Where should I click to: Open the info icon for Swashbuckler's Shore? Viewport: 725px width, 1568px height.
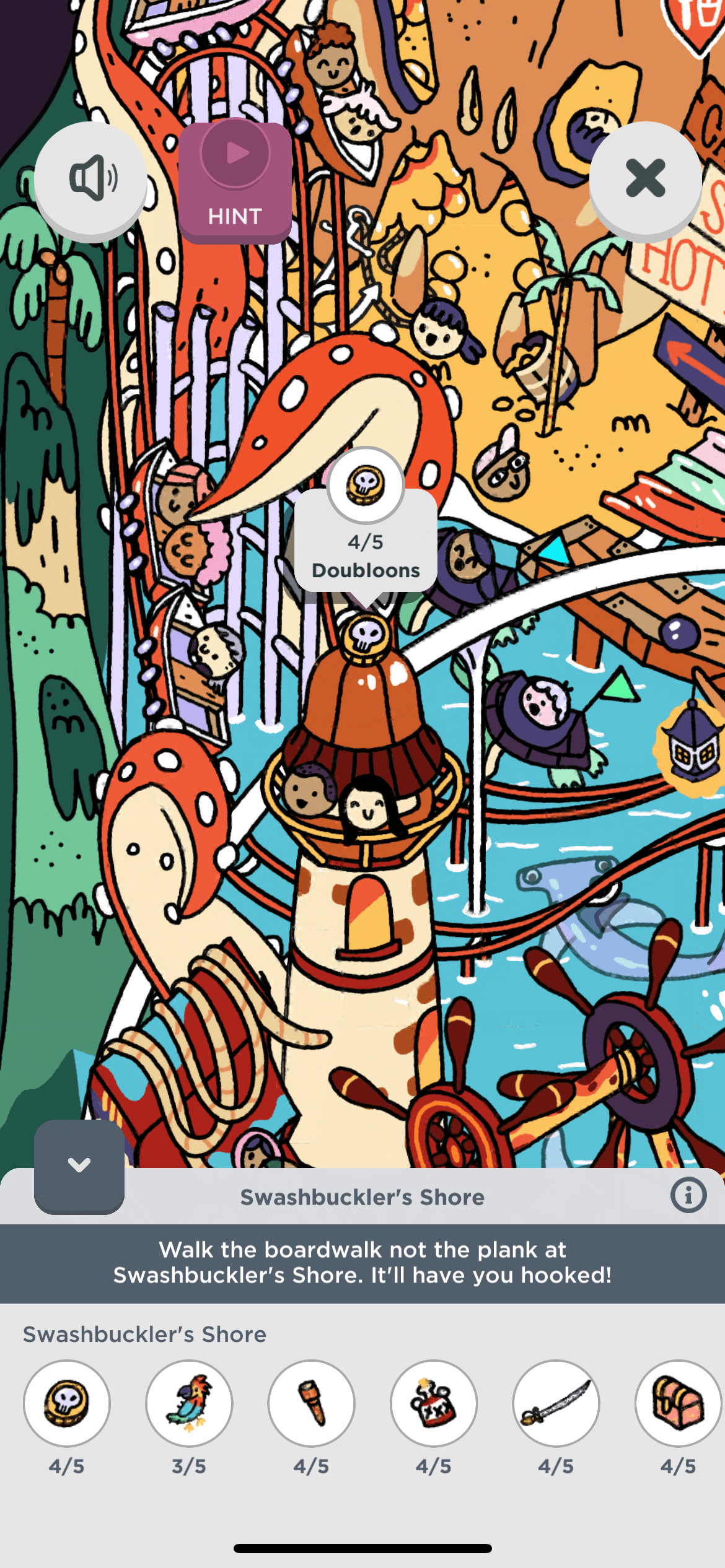point(688,1195)
